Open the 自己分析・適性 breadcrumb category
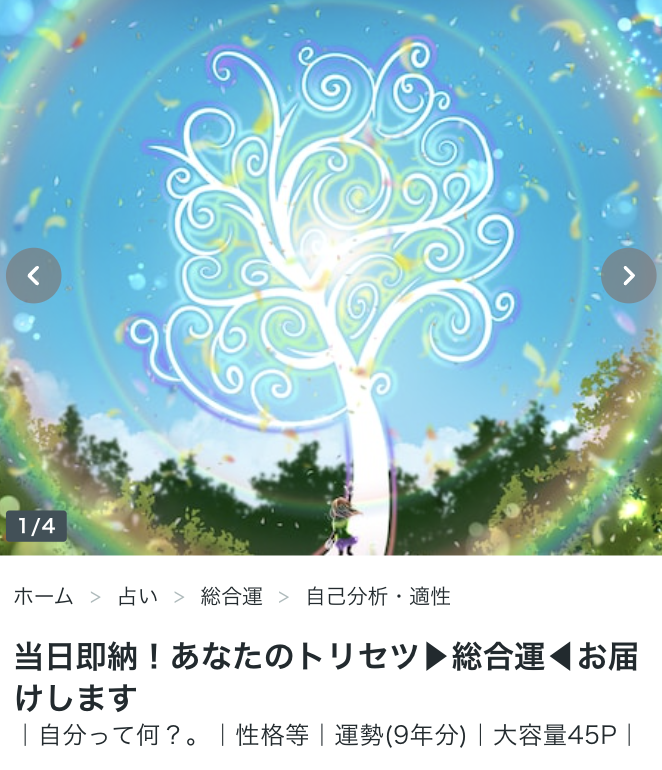662x770 pixels. point(377,597)
